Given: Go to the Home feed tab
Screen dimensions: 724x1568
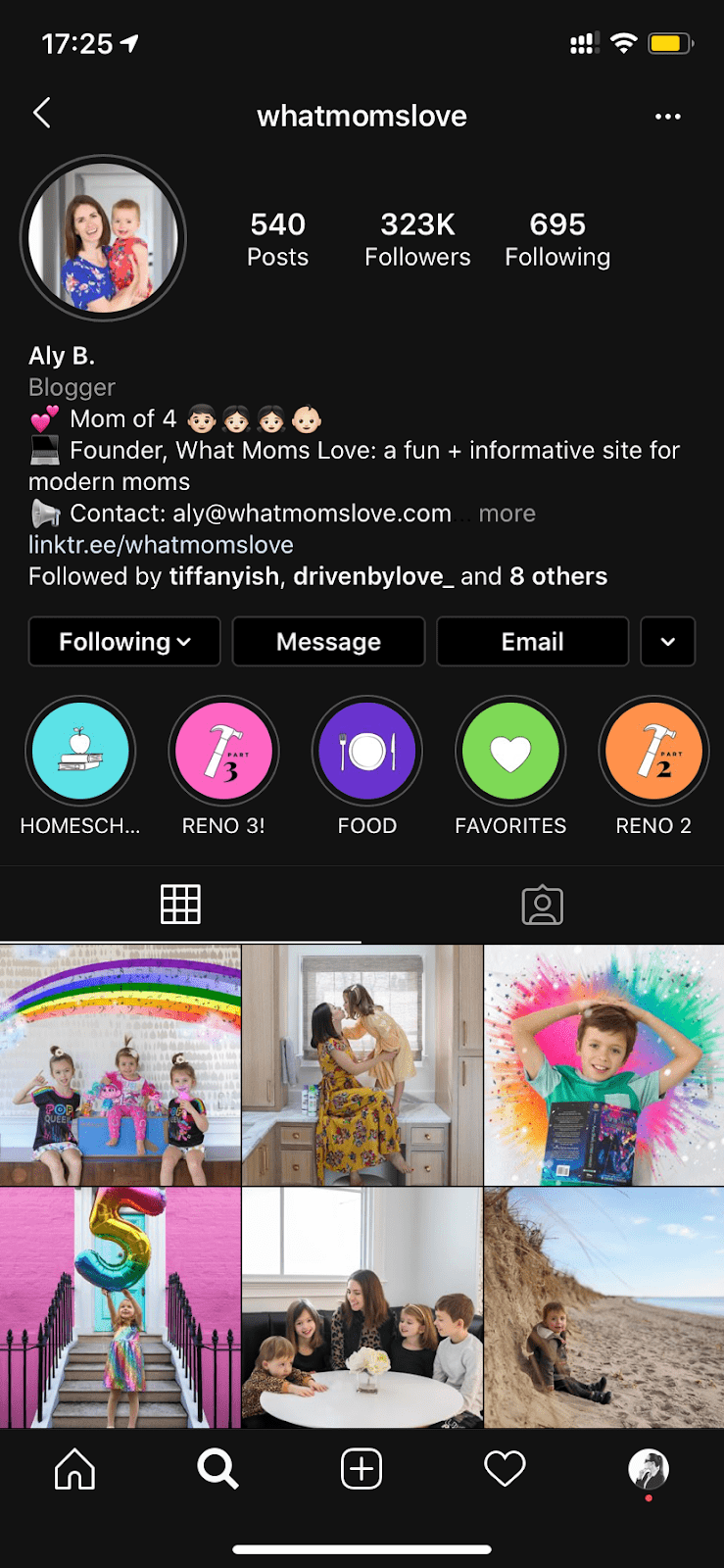Looking at the screenshot, I should (74, 1469).
